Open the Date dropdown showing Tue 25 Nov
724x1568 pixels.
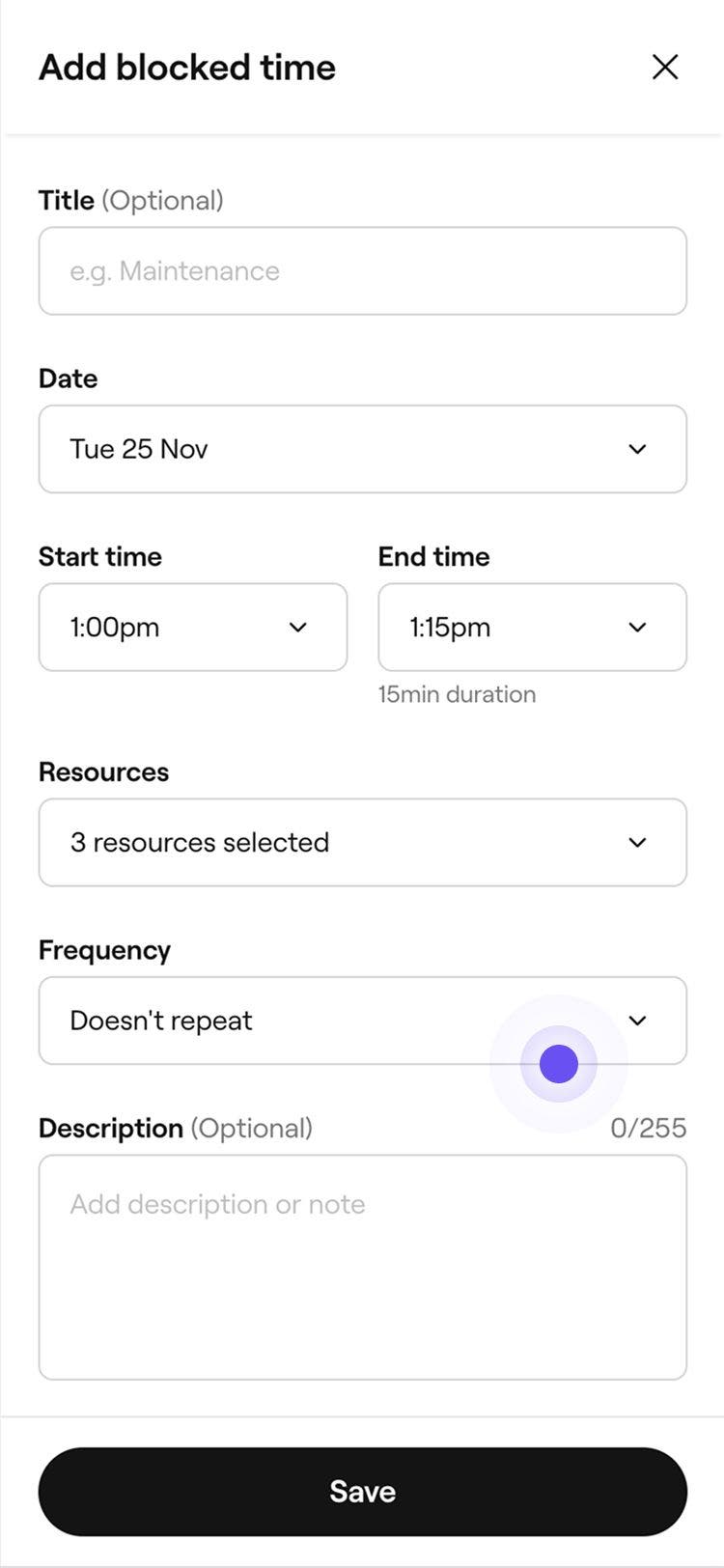point(362,449)
